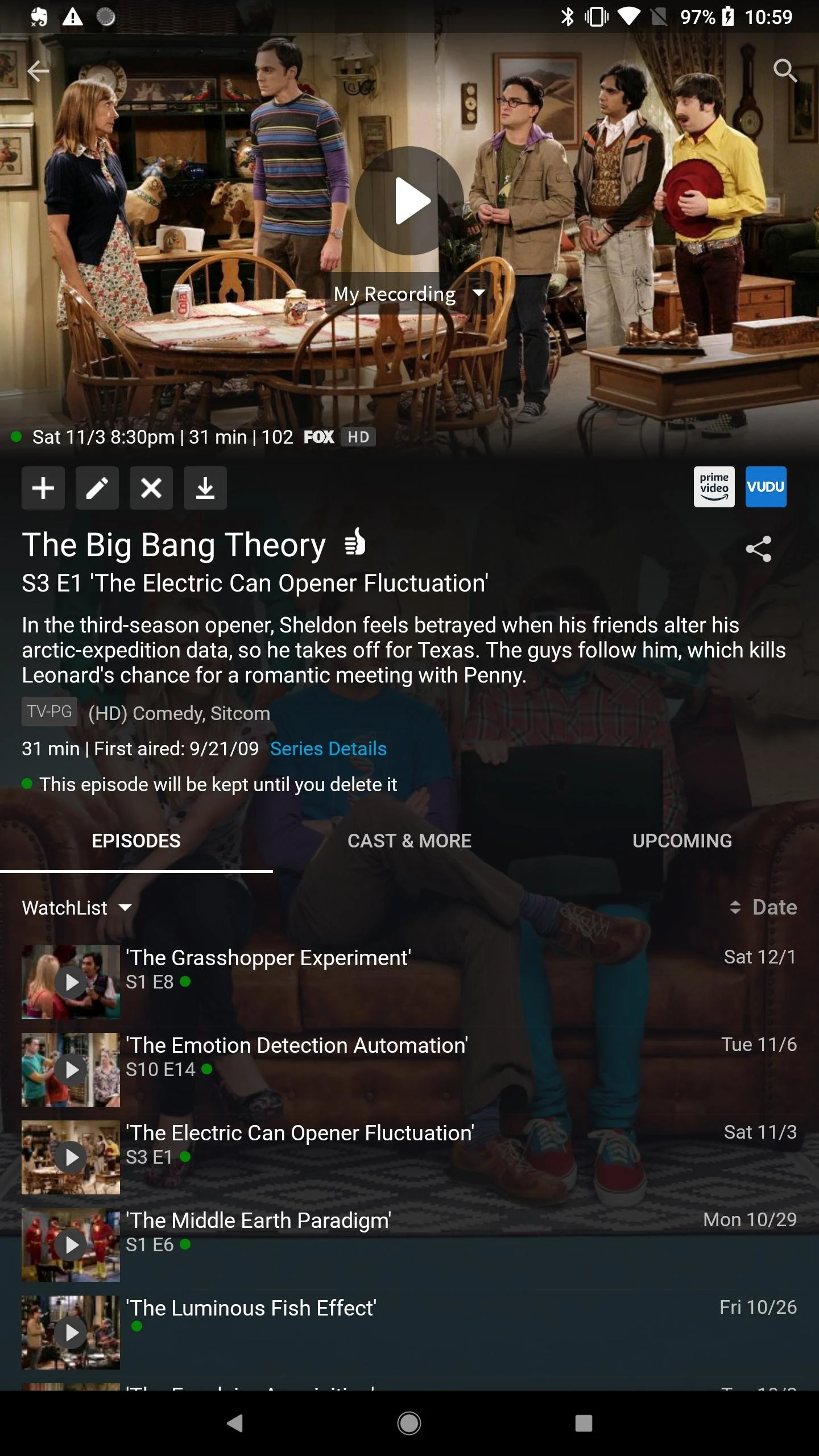The height and width of the screenshot is (1456, 819).
Task: Delete this recording with X icon
Action: click(x=151, y=488)
